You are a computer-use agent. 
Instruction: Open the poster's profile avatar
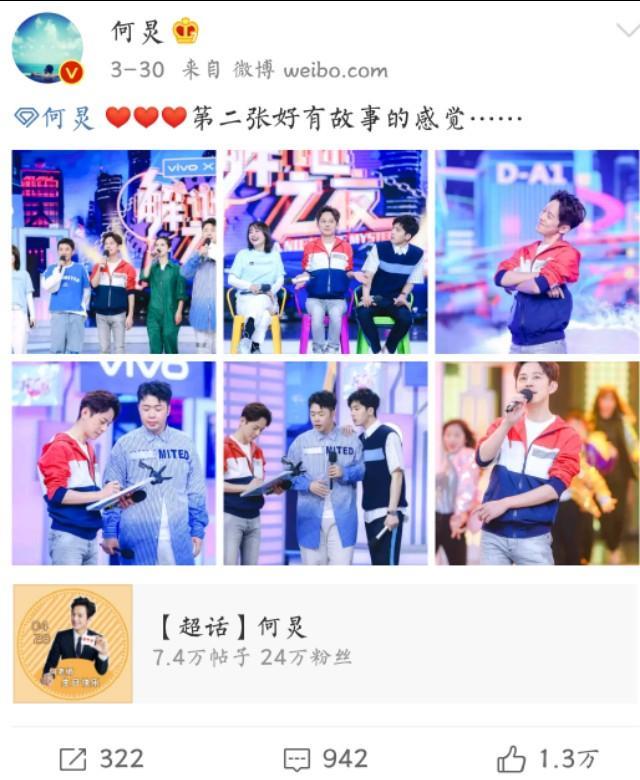pos(47,47)
